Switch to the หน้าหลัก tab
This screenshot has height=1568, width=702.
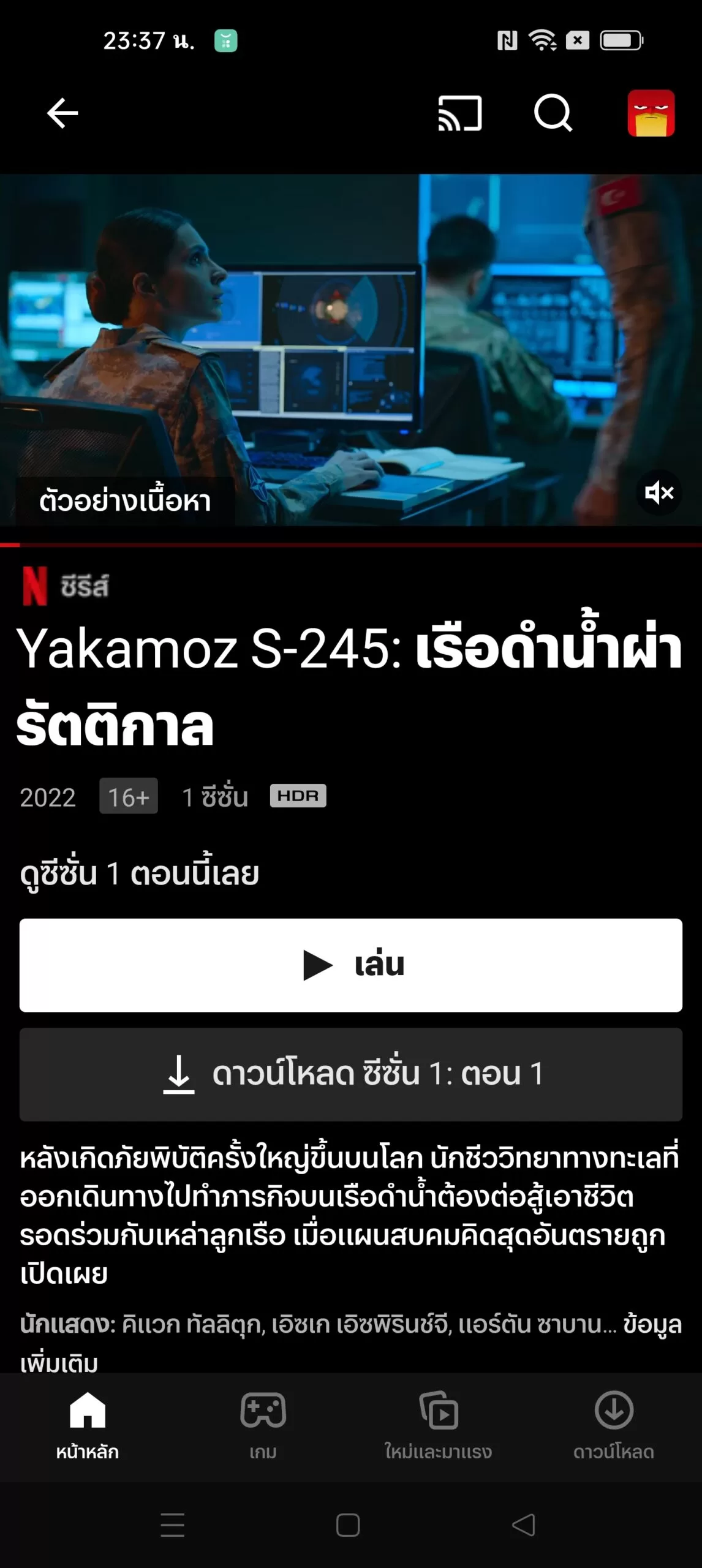(88, 1426)
